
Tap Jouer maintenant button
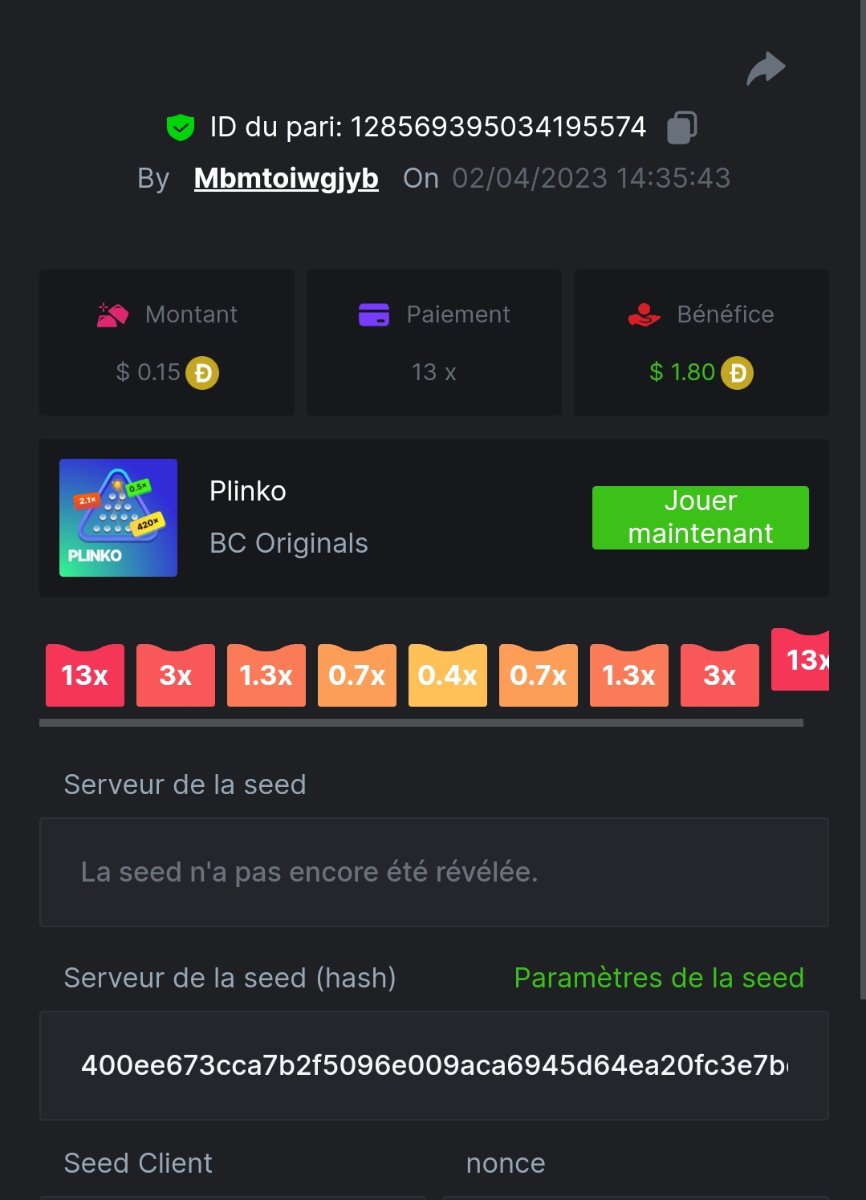click(700, 517)
